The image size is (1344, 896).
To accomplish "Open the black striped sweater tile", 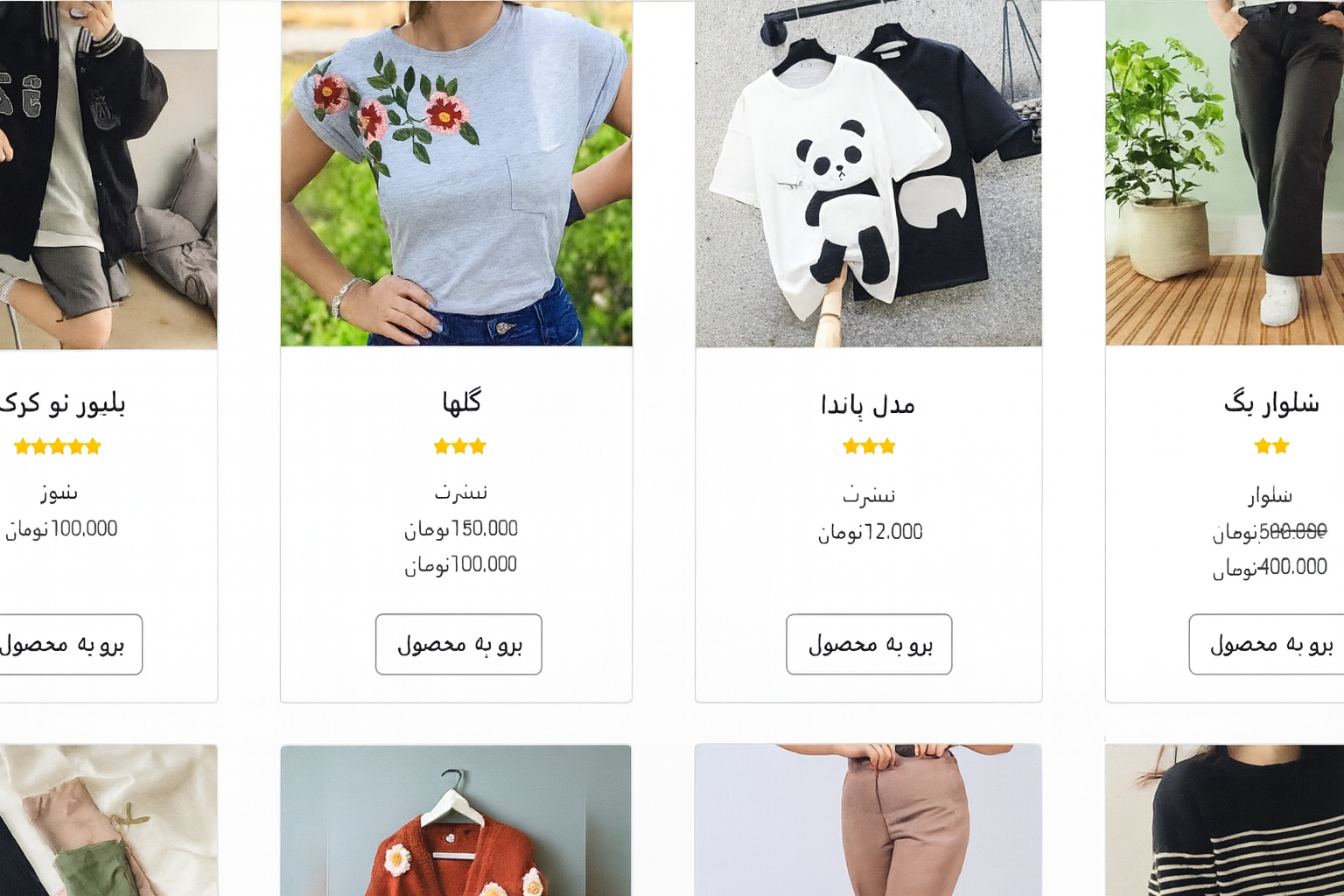I will pyautogui.click(x=1225, y=821).
